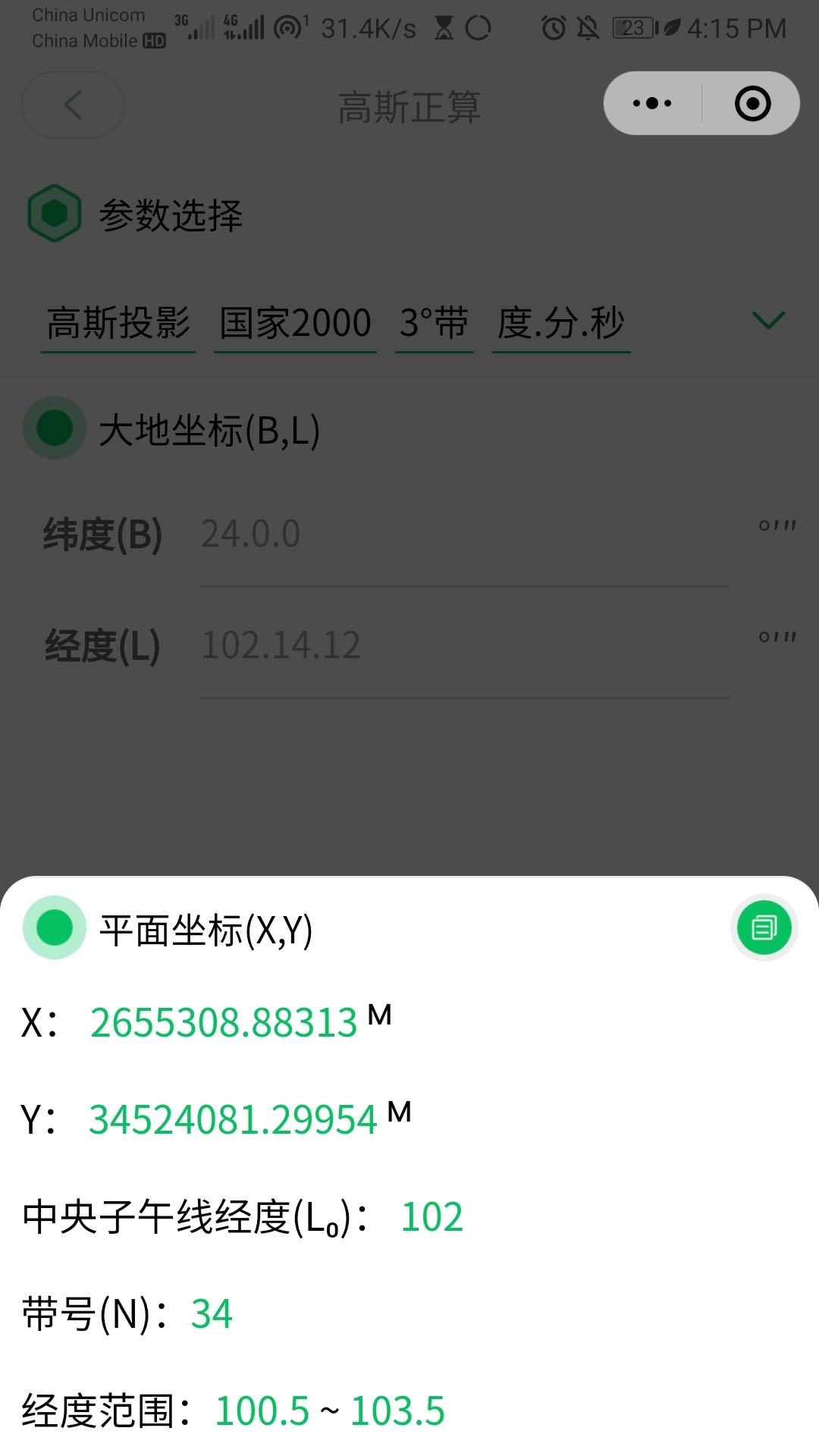Open the WiFi hotspot icon in status bar

point(289,25)
